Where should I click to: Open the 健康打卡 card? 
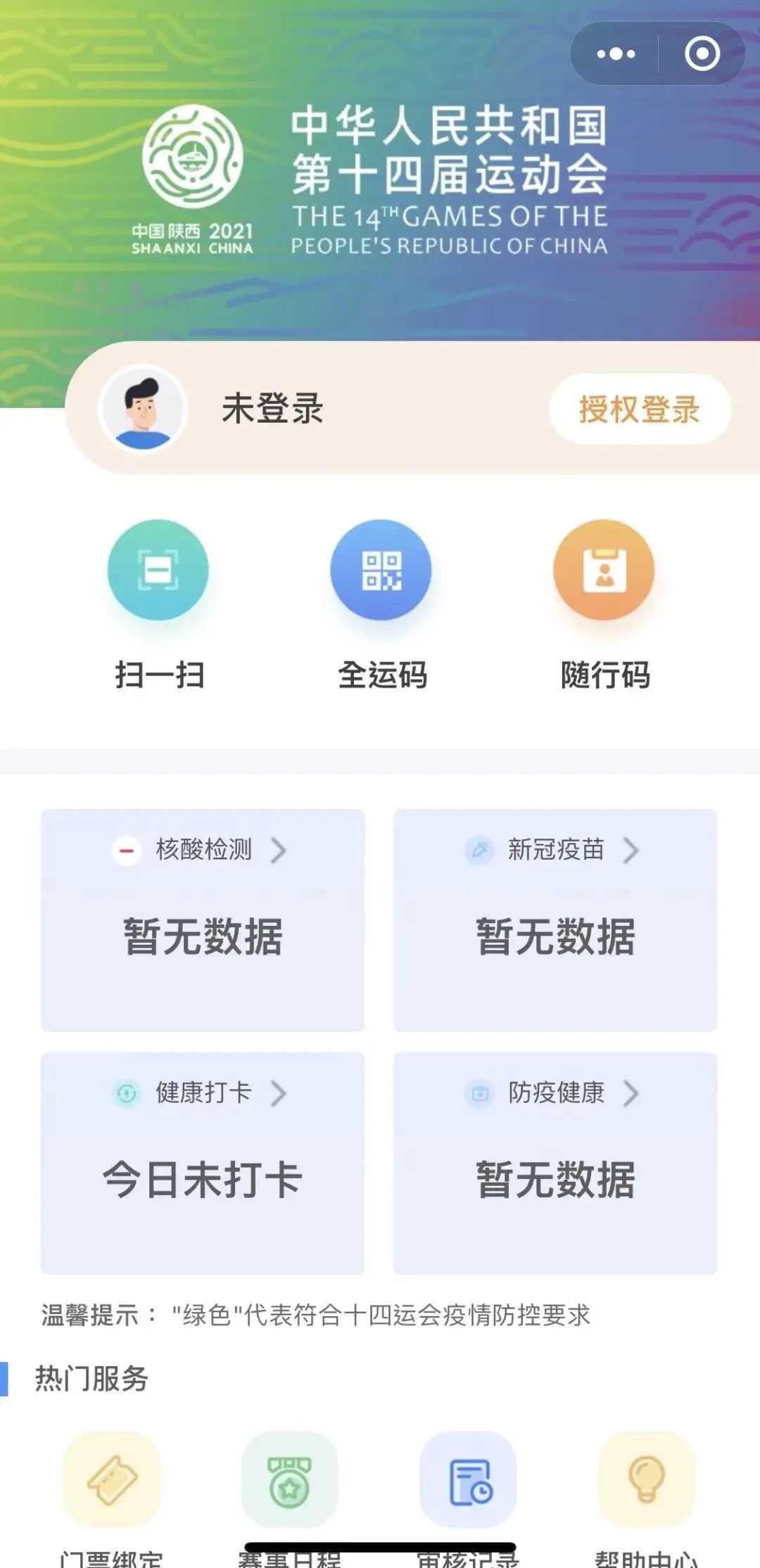click(203, 1163)
